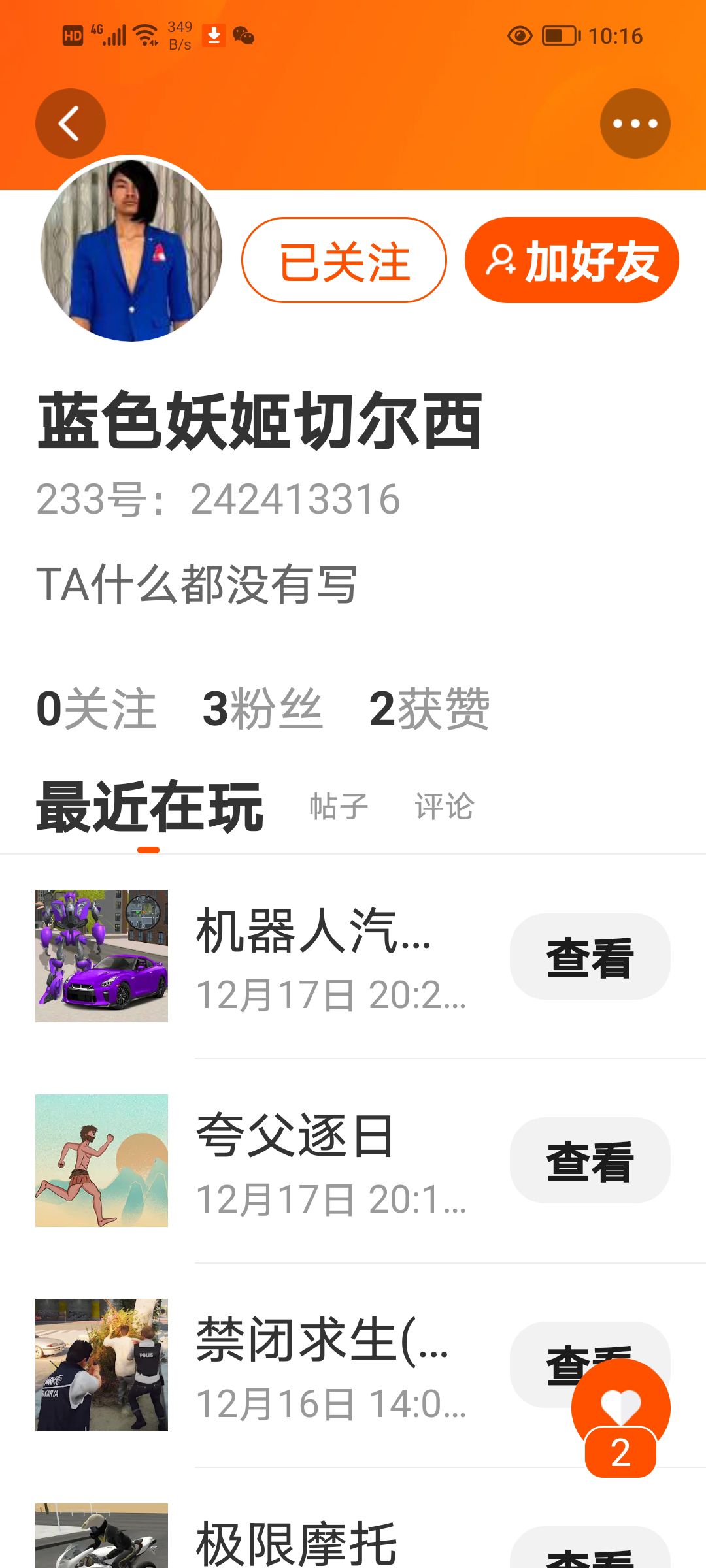Open the three-dot more options menu

coord(635,123)
